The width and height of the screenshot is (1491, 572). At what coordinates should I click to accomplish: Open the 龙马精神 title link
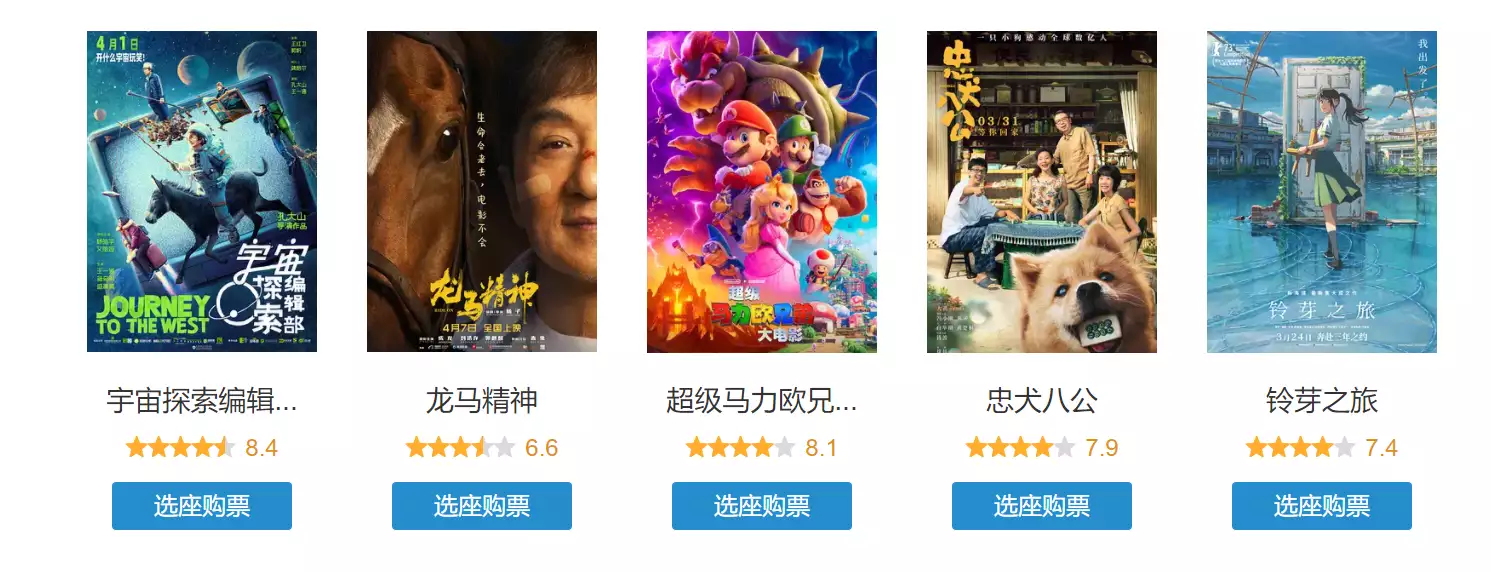click(482, 402)
